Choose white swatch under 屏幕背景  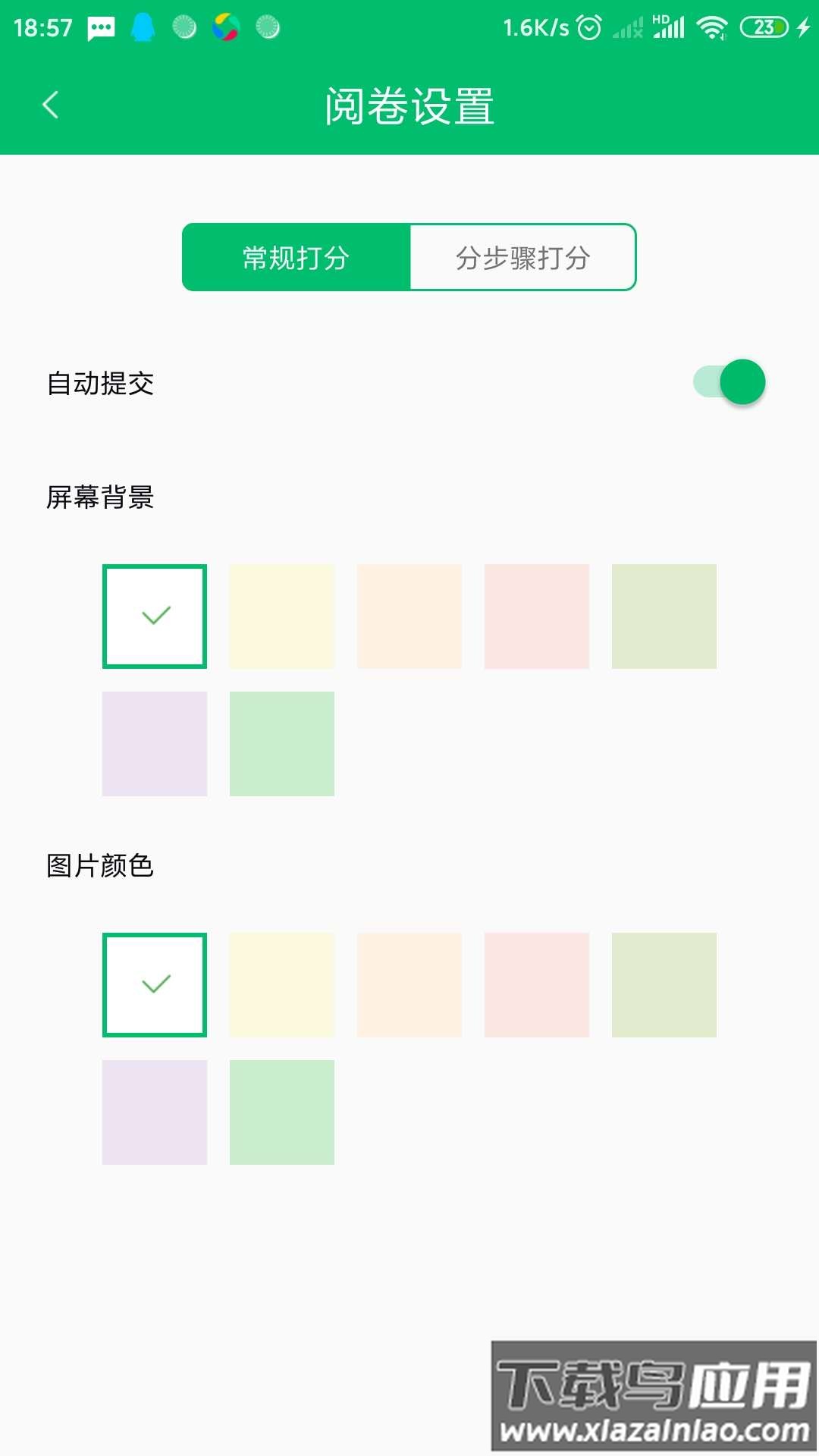click(x=155, y=617)
